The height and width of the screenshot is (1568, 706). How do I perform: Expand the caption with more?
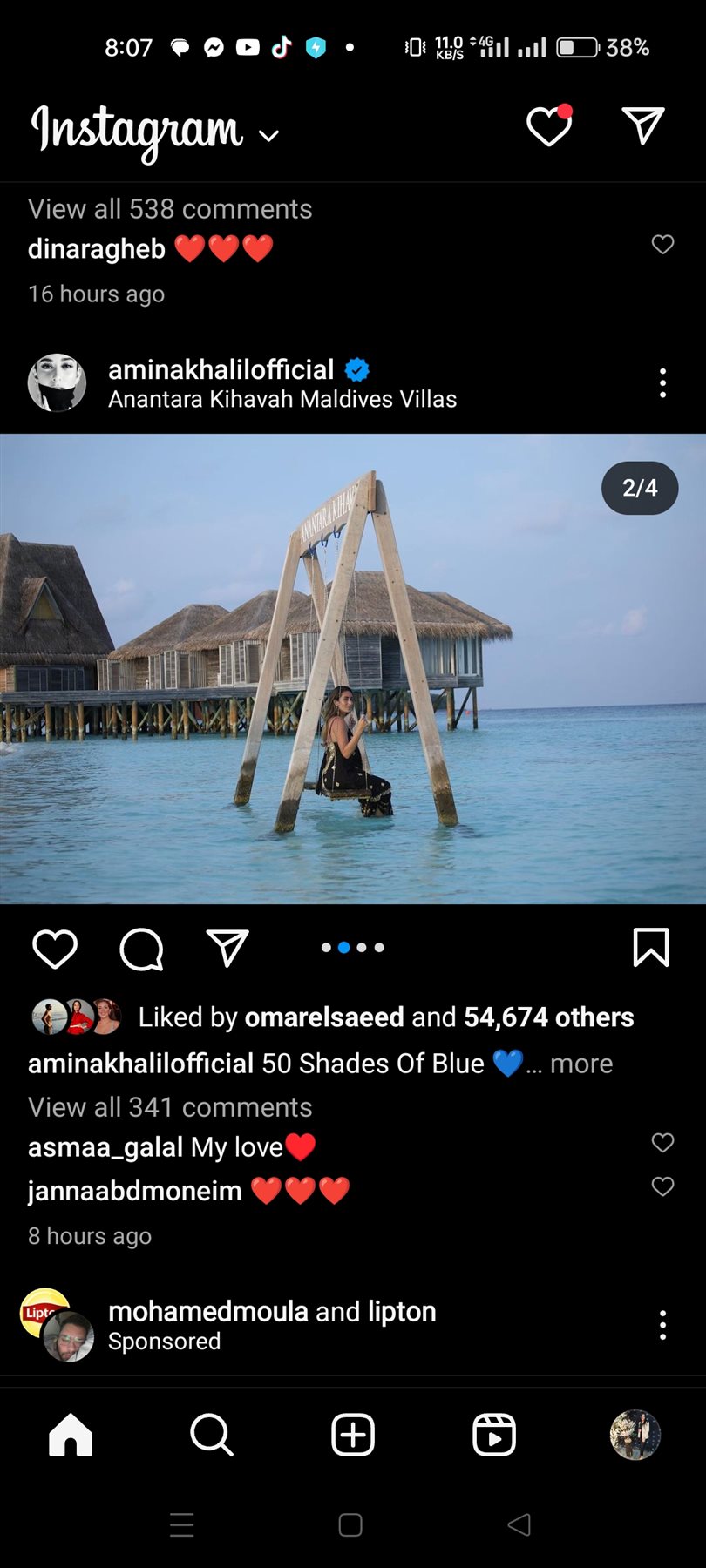click(x=580, y=1064)
